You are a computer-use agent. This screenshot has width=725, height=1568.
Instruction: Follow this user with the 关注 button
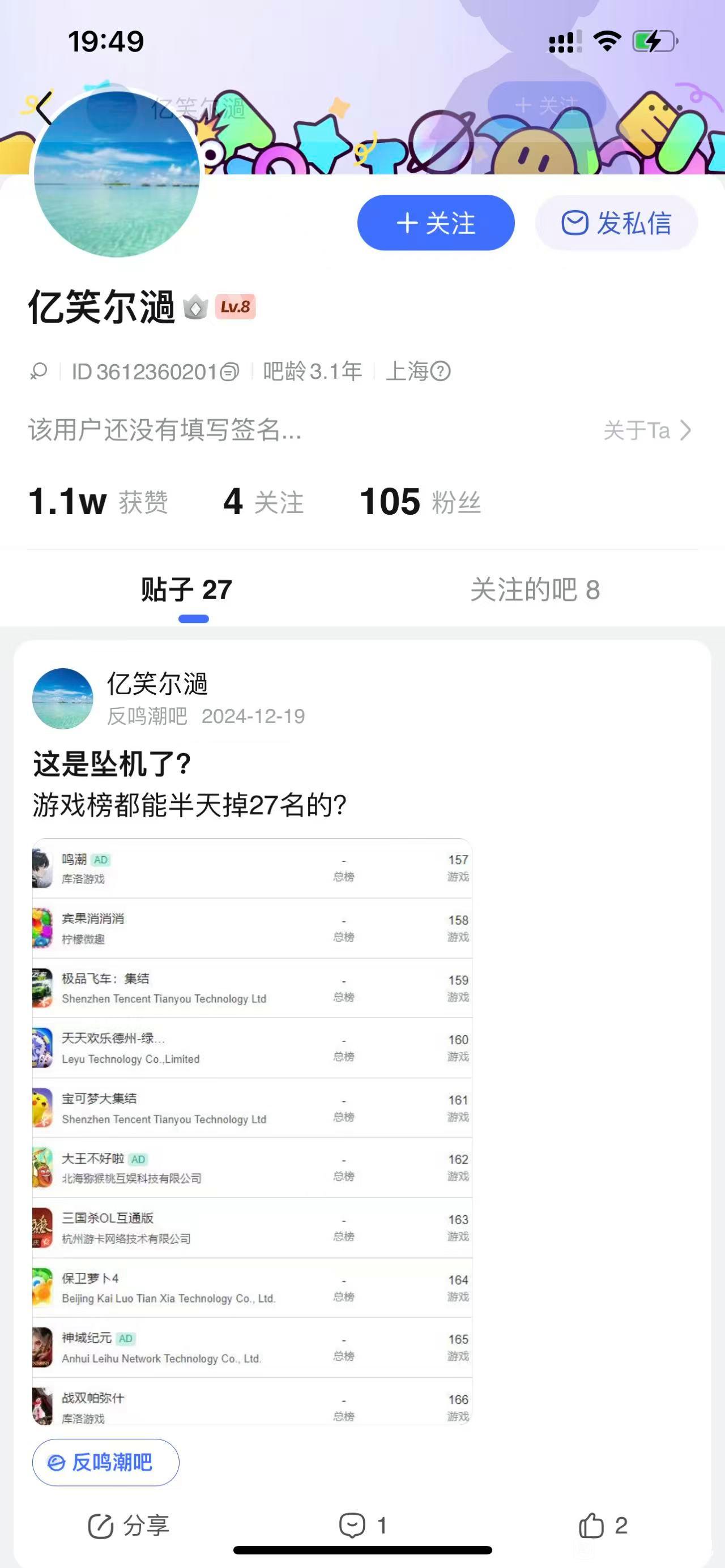coord(435,223)
